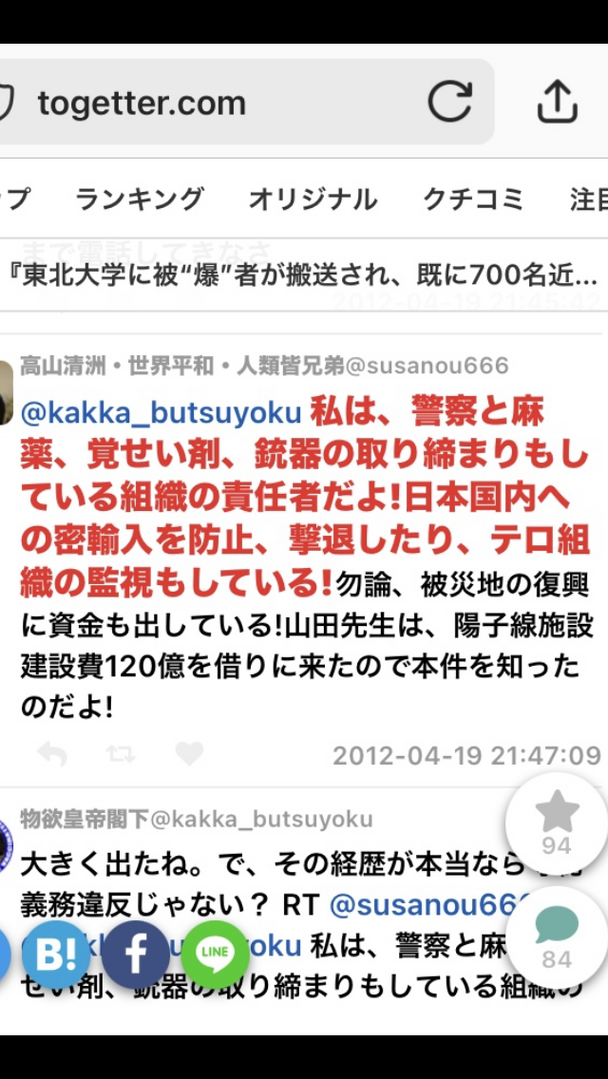Share this page on Facebook
This screenshot has height=1079, width=608.
[x=135, y=953]
